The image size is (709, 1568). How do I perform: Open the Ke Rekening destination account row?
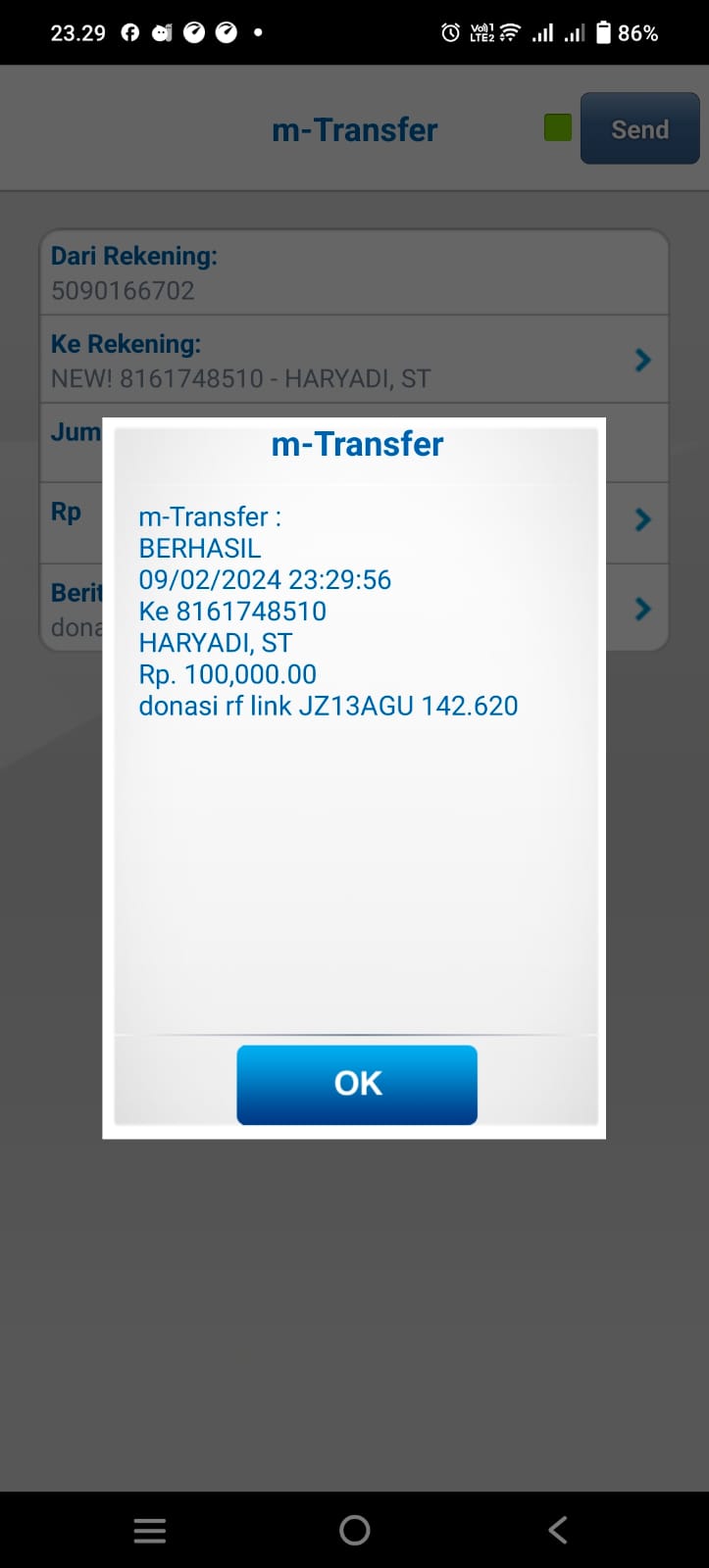(x=353, y=360)
